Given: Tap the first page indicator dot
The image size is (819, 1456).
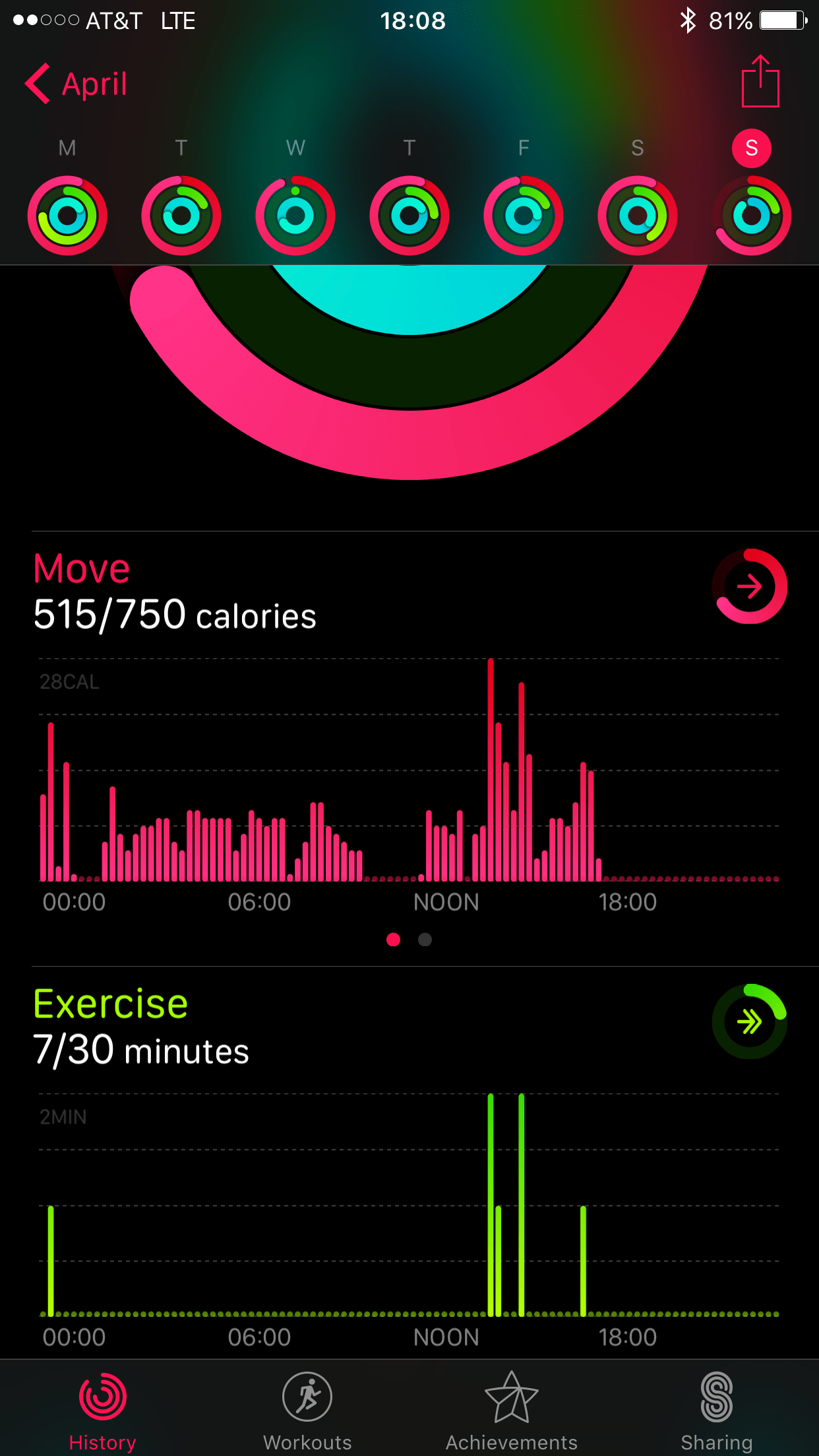Looking at the screenshot, I should click(394, 940).
